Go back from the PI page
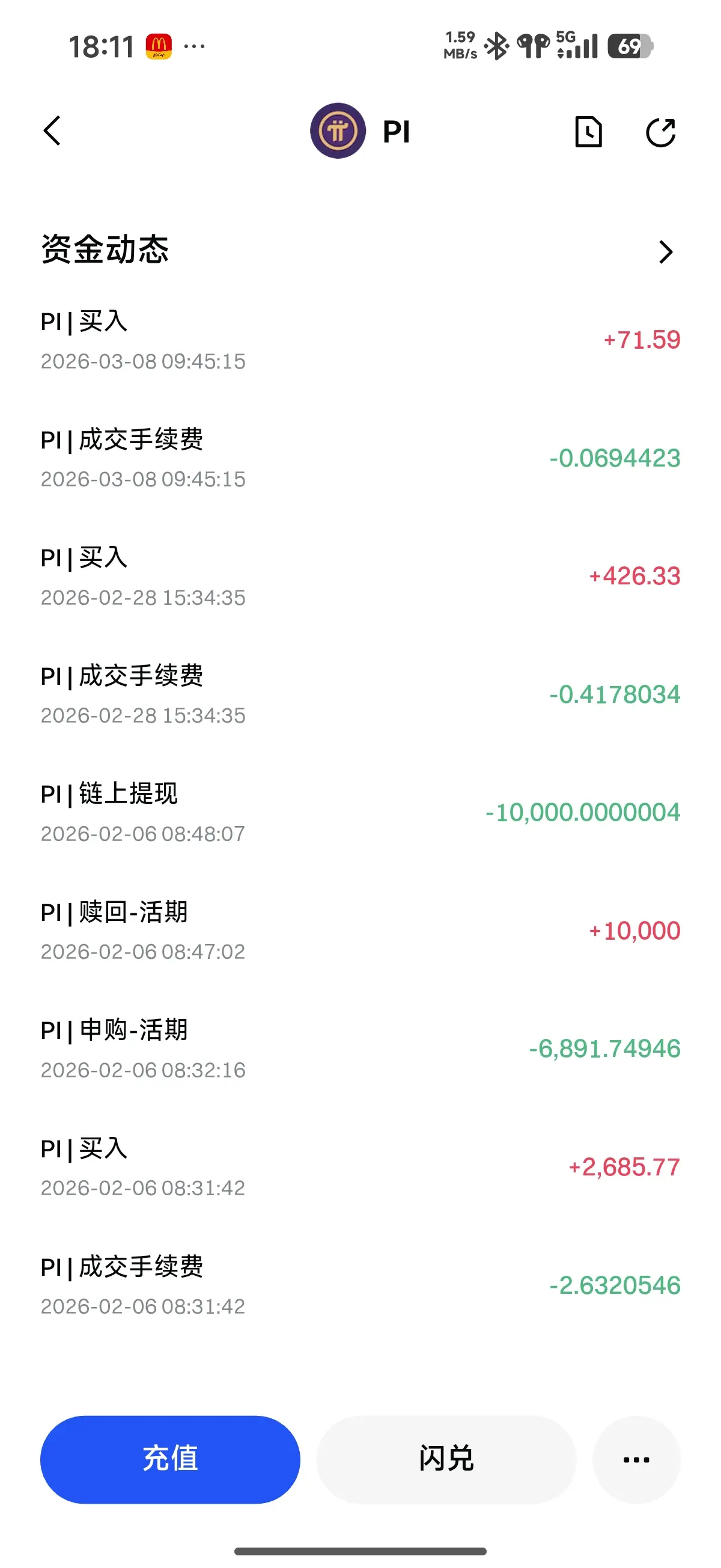 tap(53, 131)
